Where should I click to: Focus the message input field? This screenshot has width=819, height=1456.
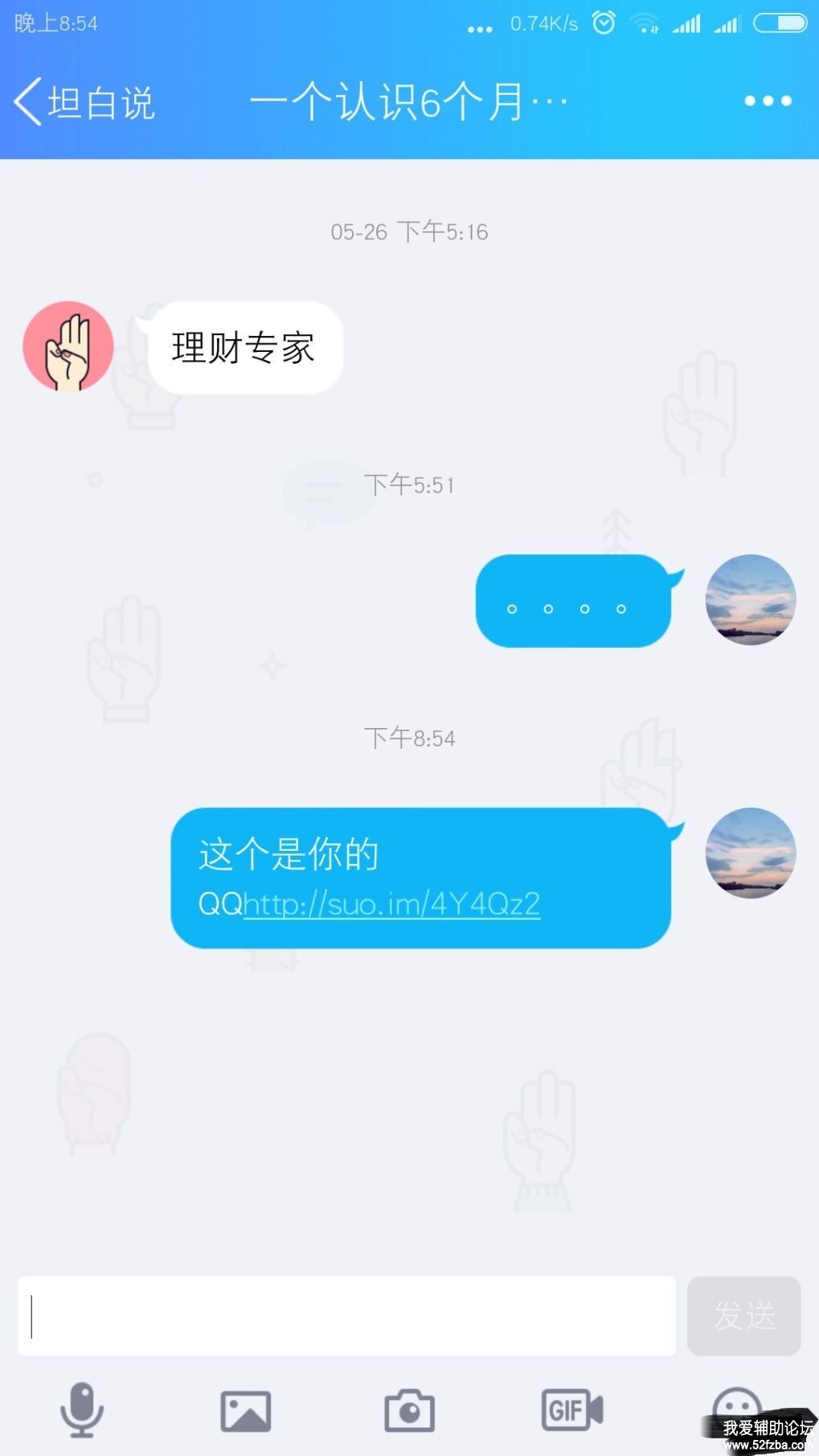(346, 1316)
